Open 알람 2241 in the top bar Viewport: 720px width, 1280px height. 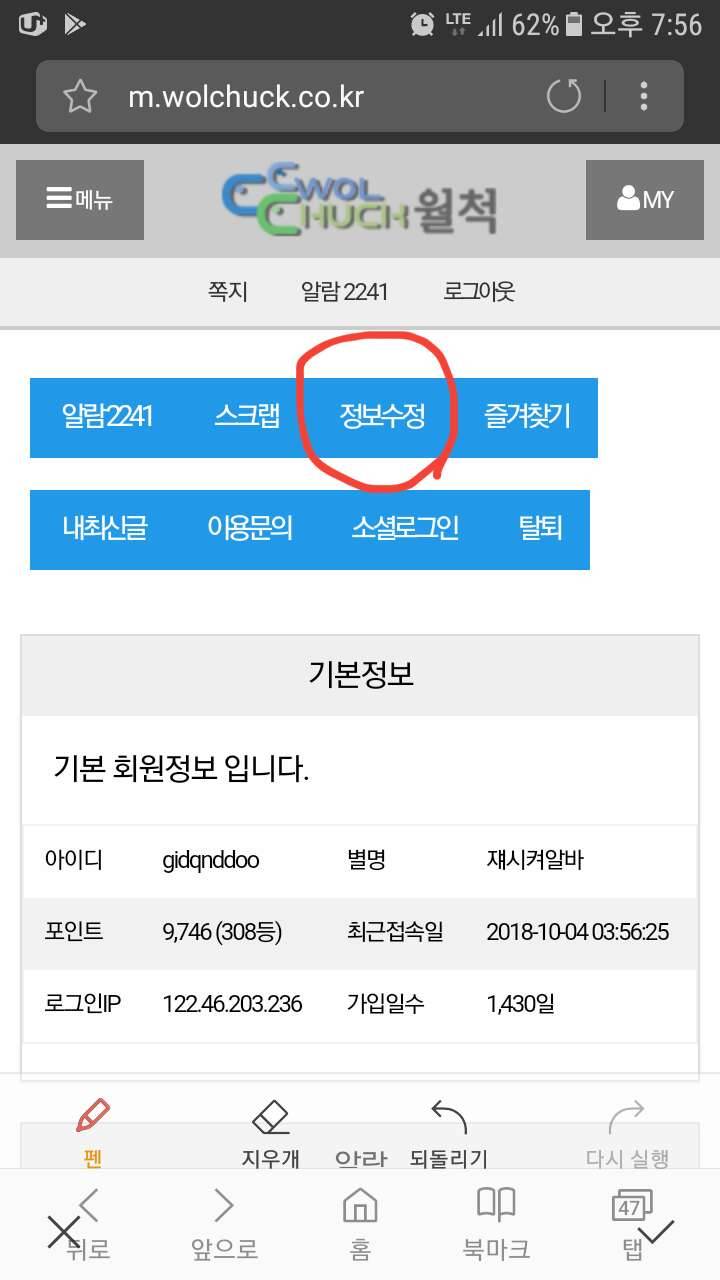(x=344, y=292)
